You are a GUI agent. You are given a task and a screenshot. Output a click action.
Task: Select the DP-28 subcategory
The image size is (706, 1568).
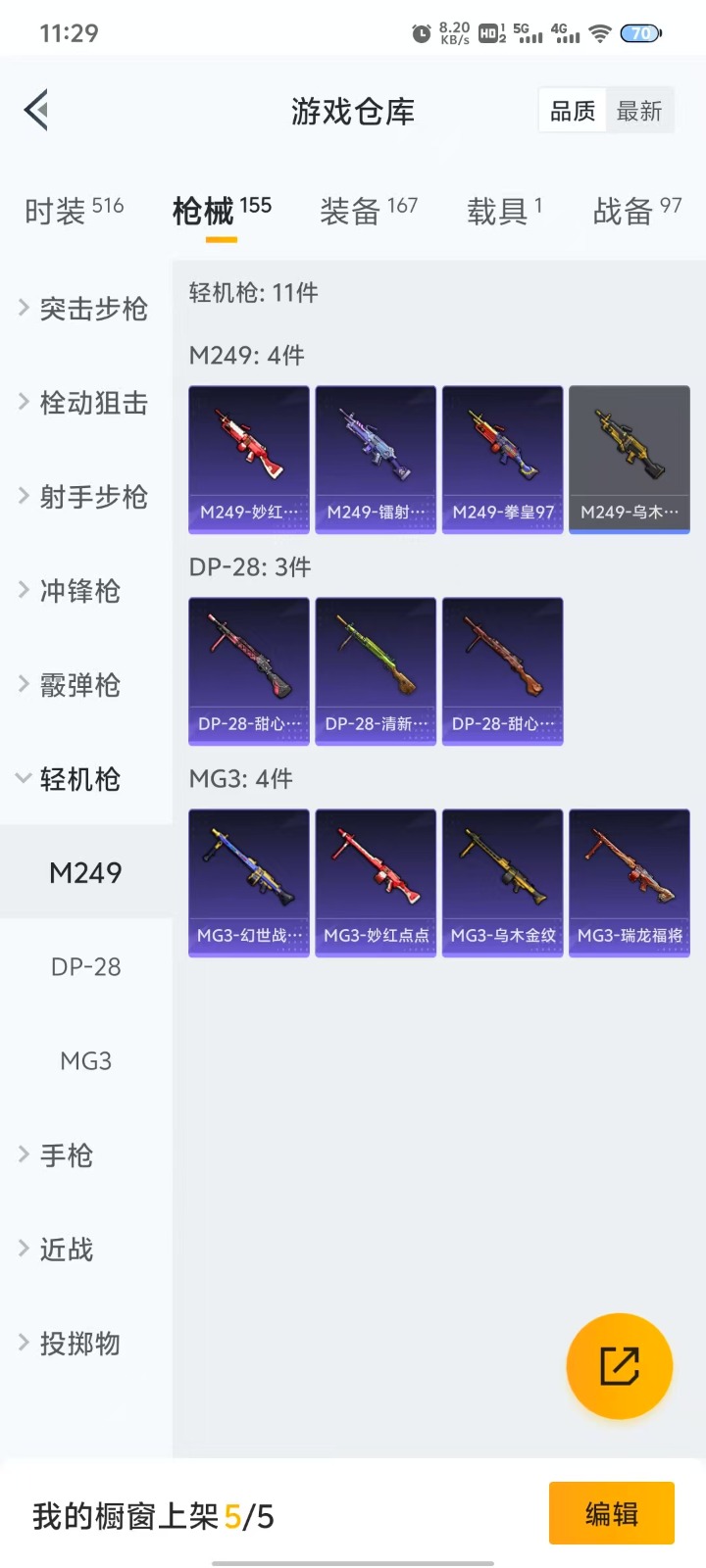pos(86,967)
